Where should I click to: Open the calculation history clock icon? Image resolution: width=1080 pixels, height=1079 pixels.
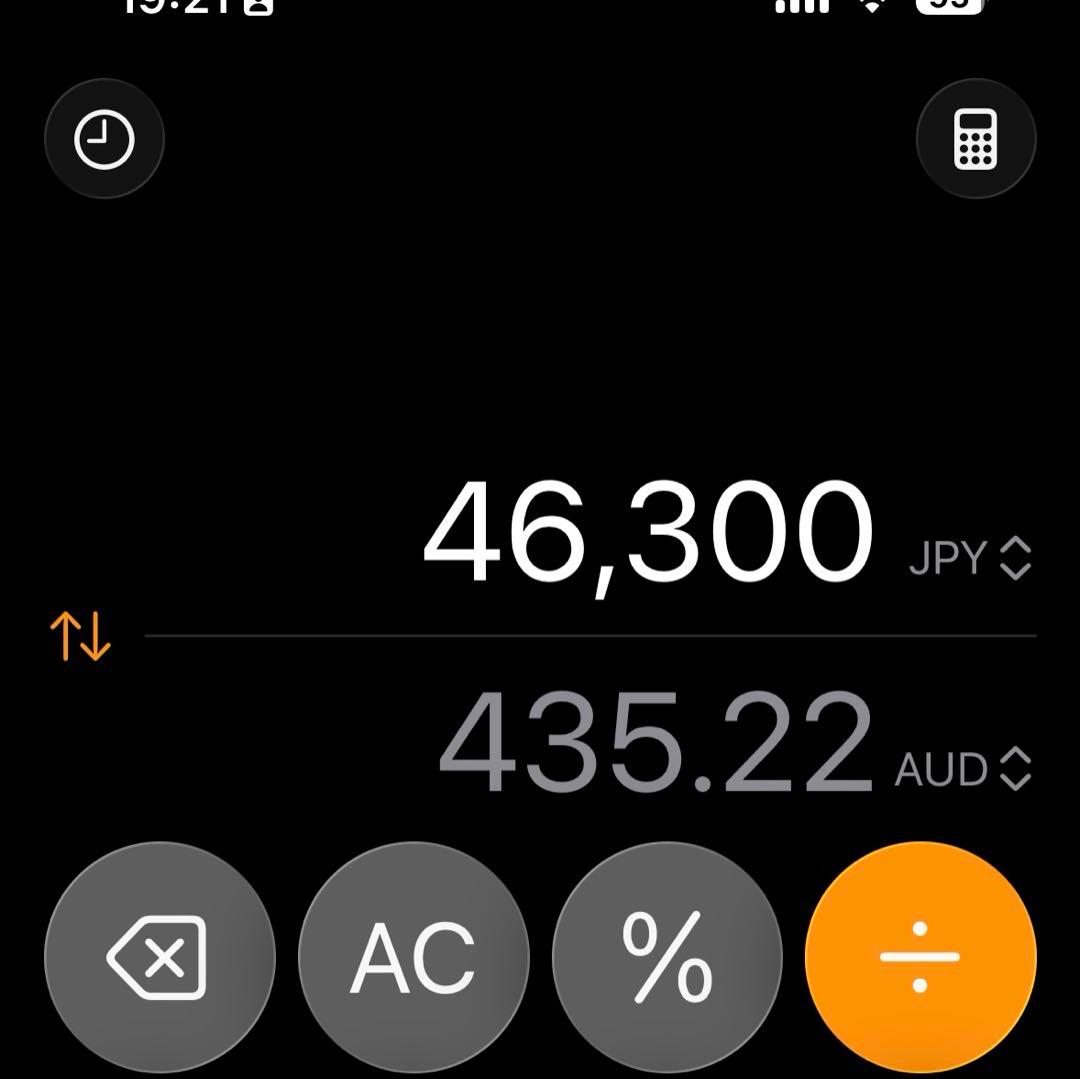click(x=104, y=139)
